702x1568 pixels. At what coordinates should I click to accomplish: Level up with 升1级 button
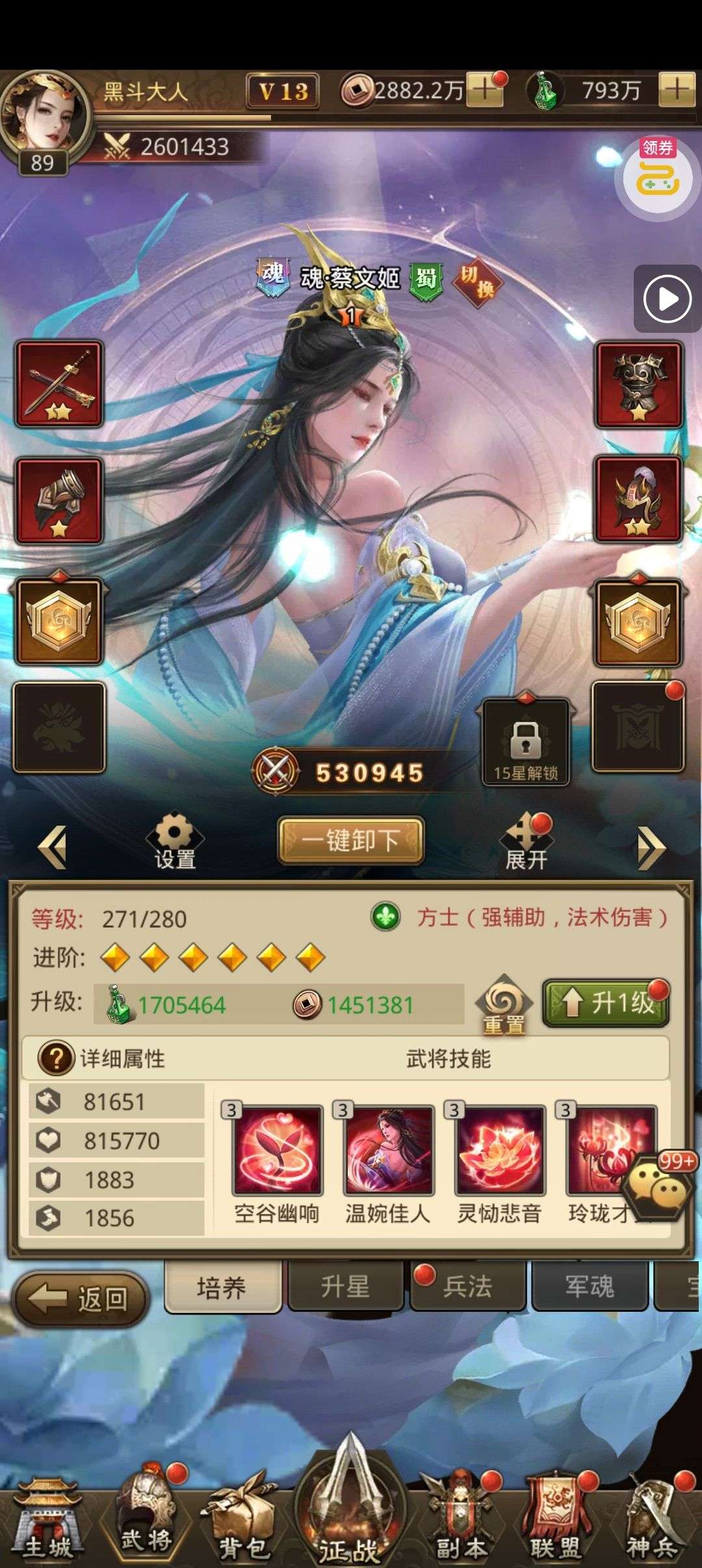(606, 1003)
